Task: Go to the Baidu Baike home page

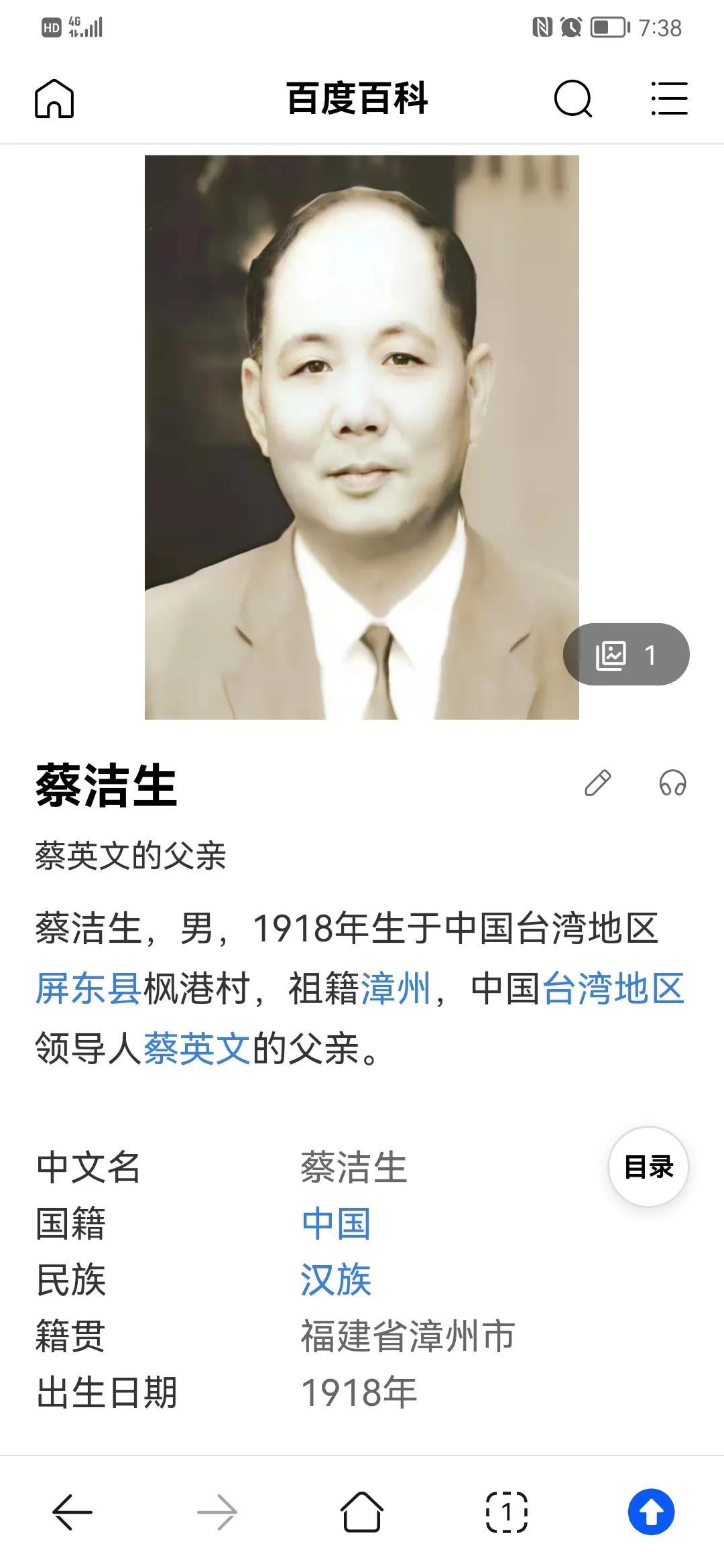Action: pyautogui.click(x=54, y=99)
